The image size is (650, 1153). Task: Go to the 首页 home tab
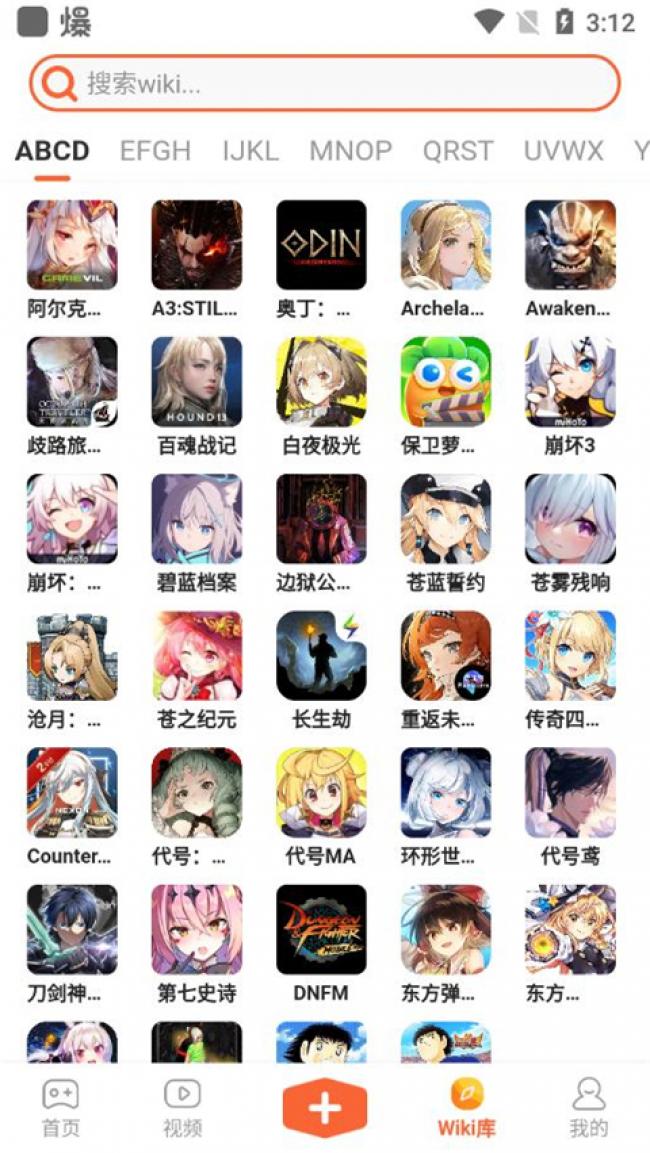click(x=61, y=1108)
